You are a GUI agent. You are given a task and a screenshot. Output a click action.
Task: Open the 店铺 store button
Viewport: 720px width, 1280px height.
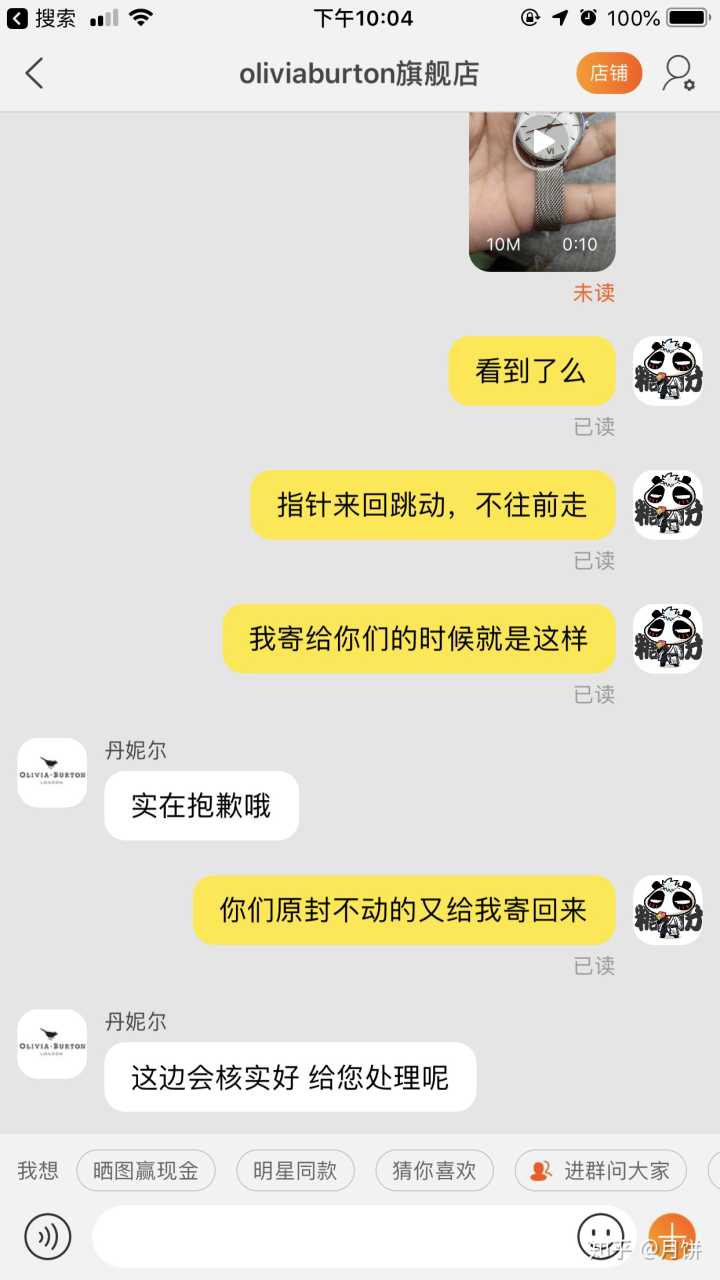click(609, 73)
